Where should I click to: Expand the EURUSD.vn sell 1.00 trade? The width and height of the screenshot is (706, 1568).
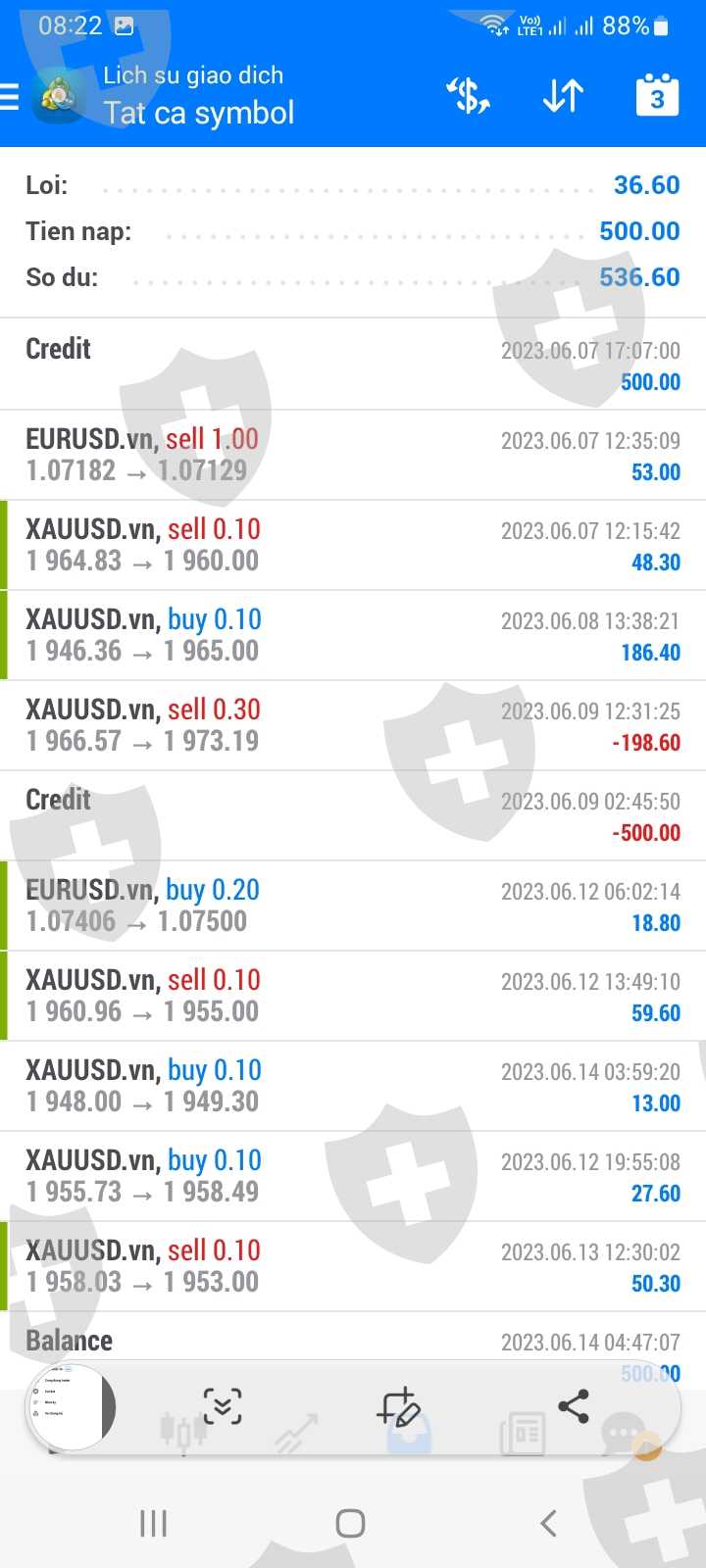click(x=353, y=456)
